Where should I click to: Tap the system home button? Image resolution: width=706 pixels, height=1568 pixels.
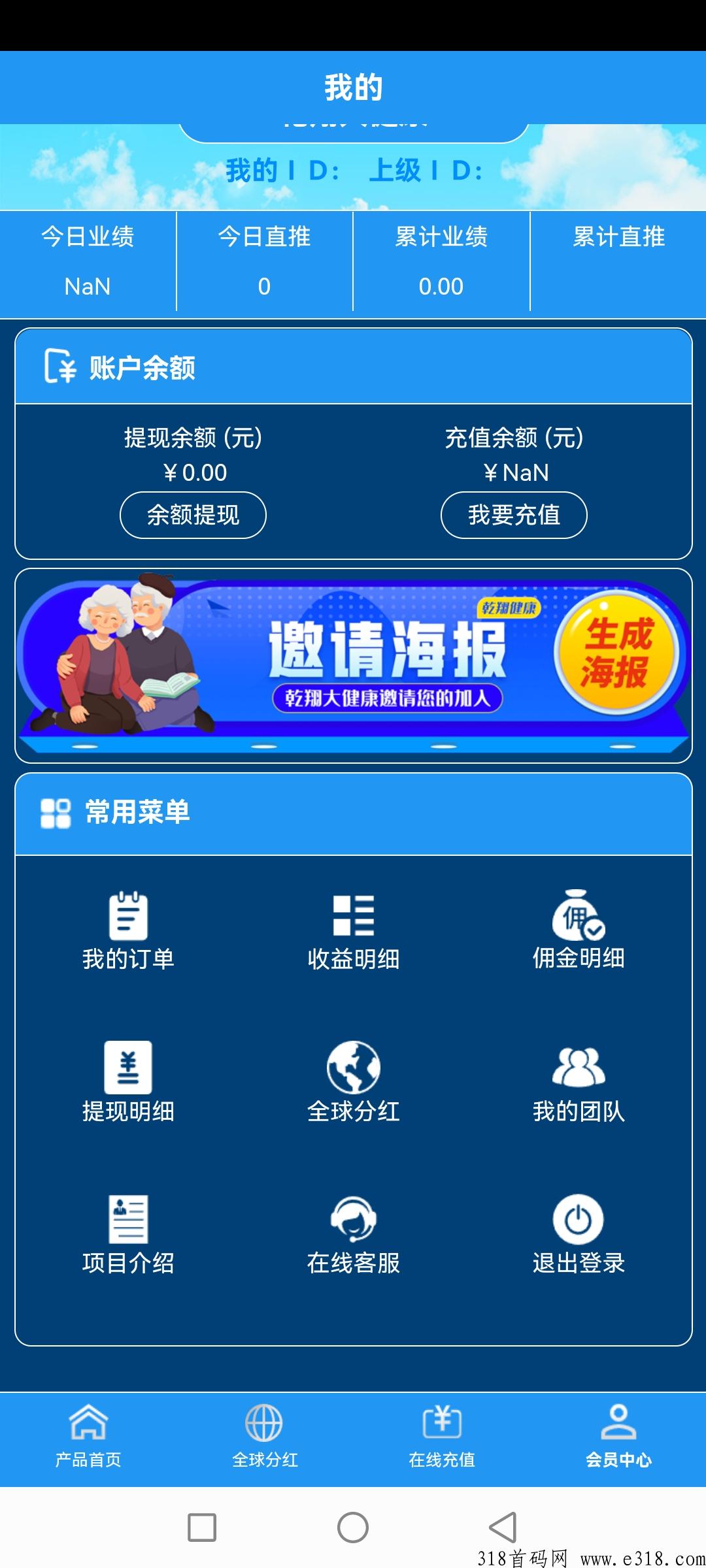click(x=353, y=1527)
